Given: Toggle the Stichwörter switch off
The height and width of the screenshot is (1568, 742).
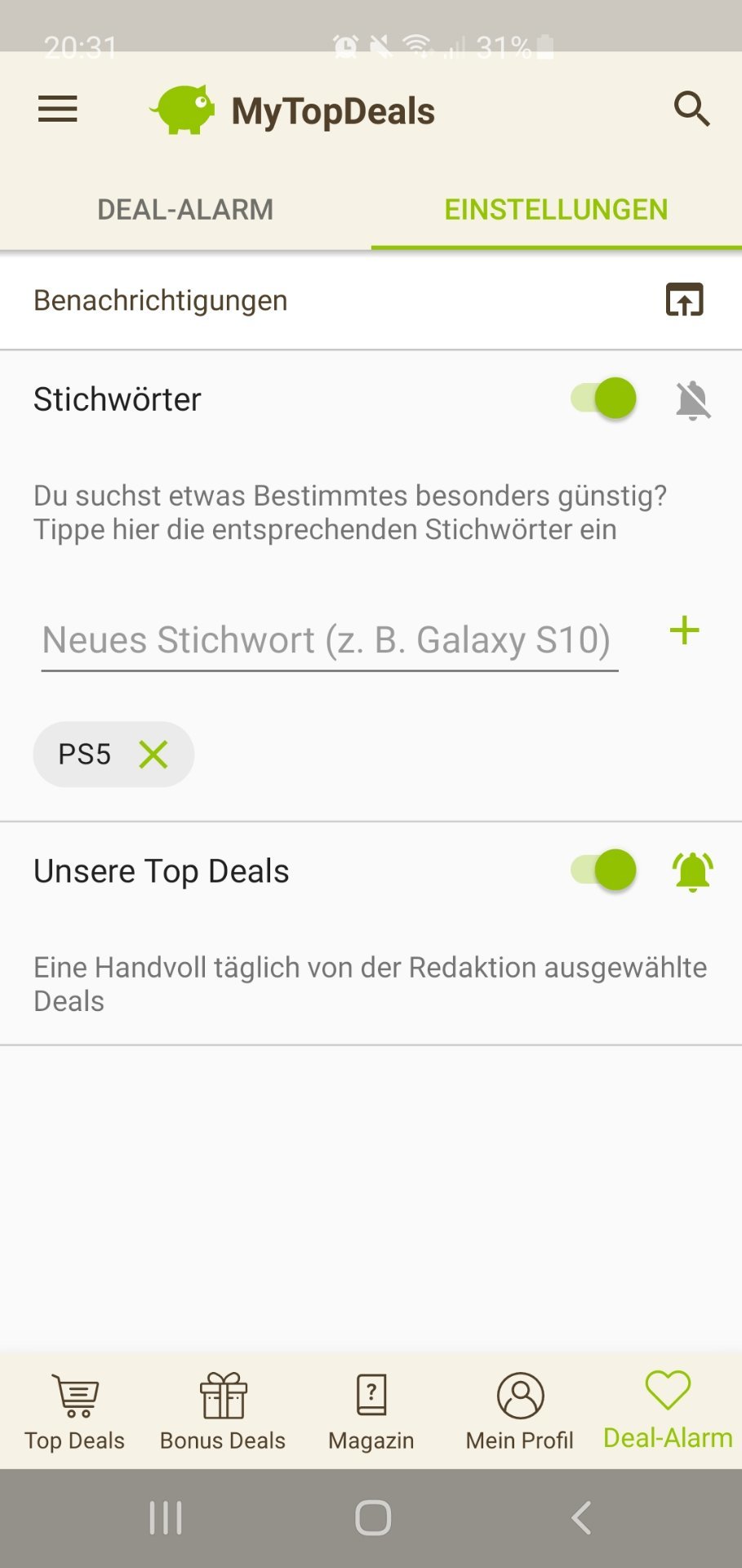Looking at the screenshot, I should [x=604, y=399].
